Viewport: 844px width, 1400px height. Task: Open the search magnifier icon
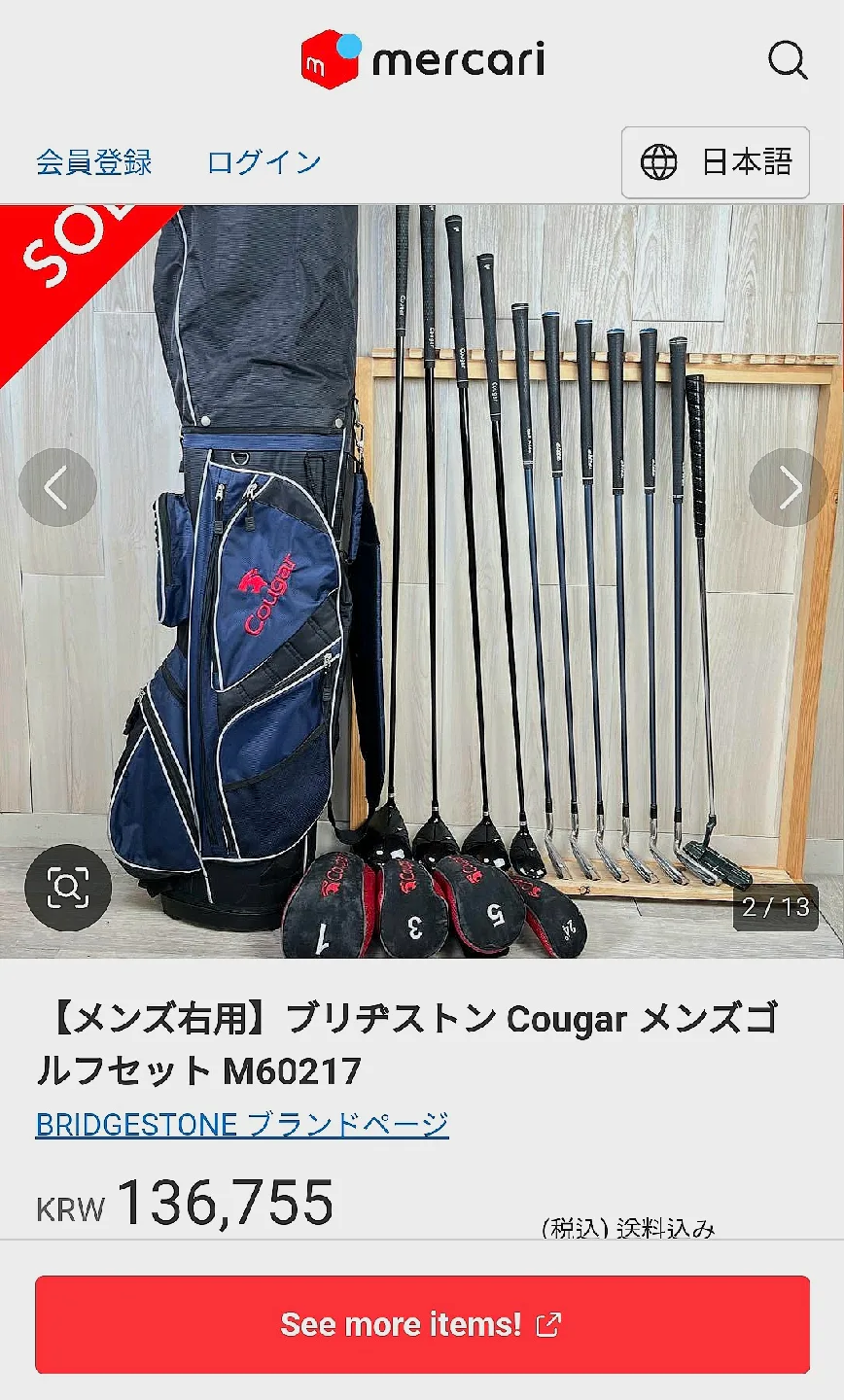(787, 60)
